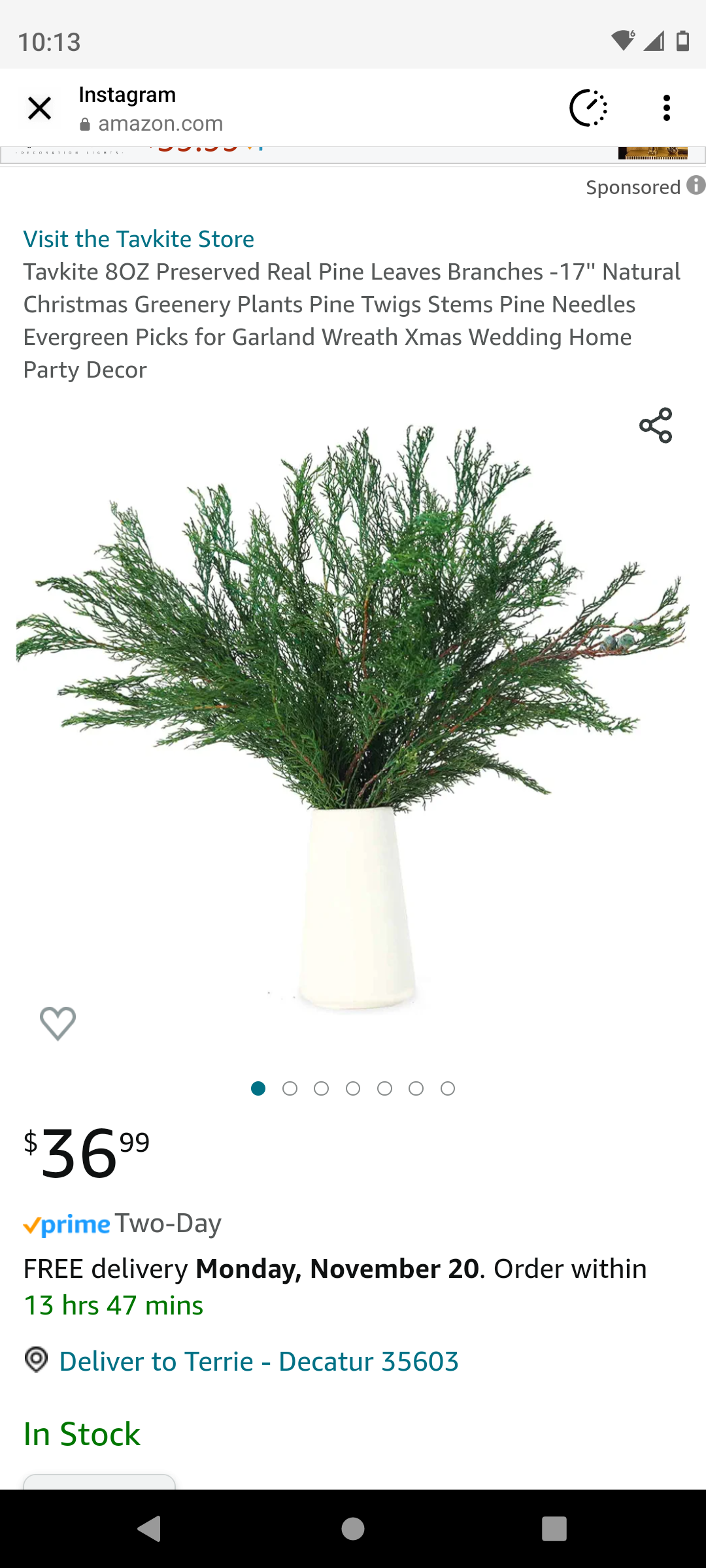The width and height of the screenshot is (706, 1568).
Task: Change delivery address Terrie - Decatur 35603
Action: (x=258, y=1362)
